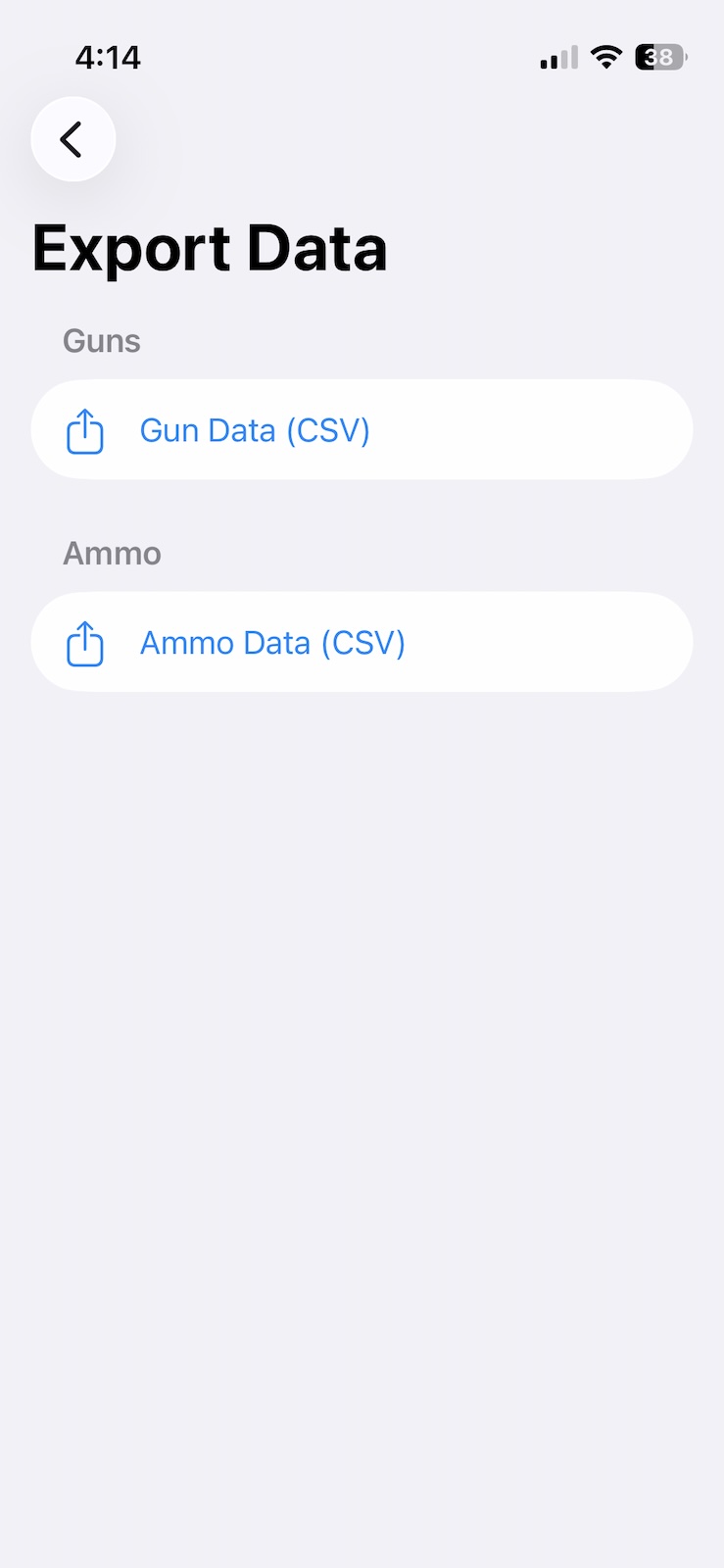Select the Ammo Data (CSV) export option
This screenshot has height=1568, width=724.
pos(272,642)
